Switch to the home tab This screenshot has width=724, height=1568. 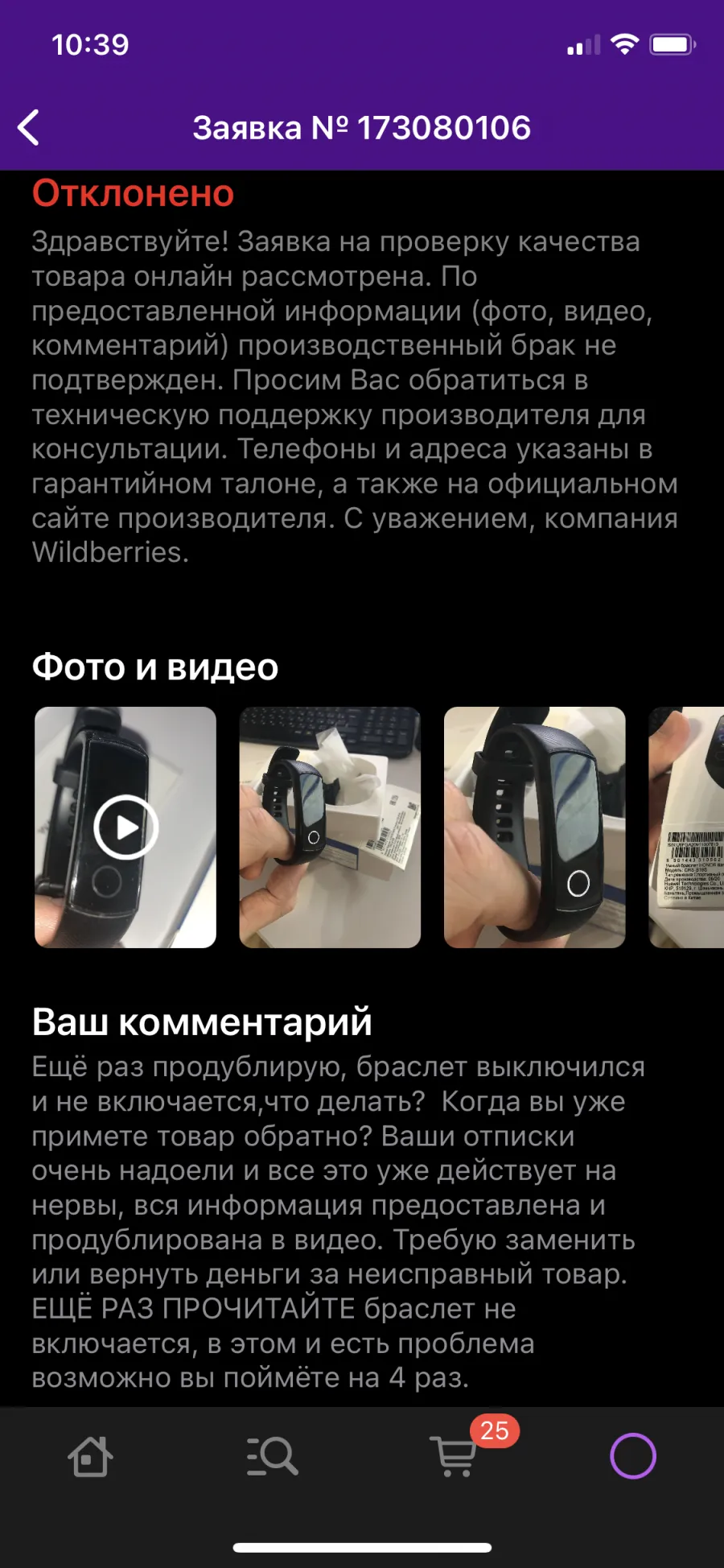pos(90,1457)
